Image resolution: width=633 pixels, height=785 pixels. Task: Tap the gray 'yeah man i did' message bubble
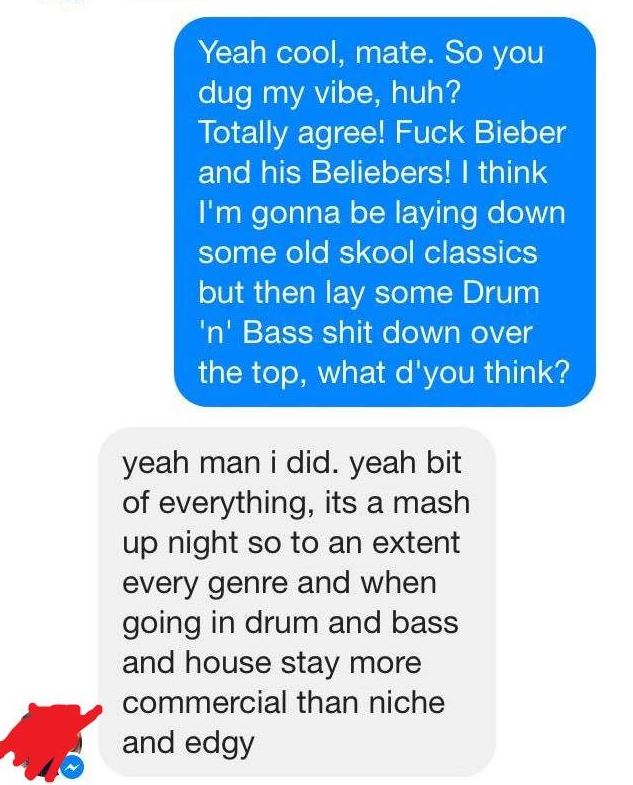coord(297,603)
